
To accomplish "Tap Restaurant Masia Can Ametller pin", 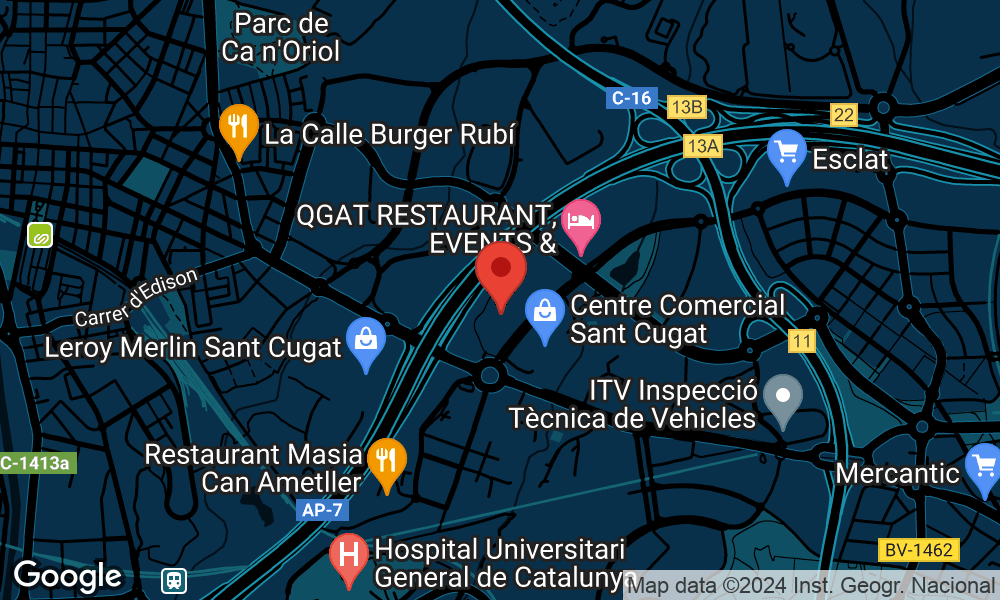I will [x=386, y=462].
